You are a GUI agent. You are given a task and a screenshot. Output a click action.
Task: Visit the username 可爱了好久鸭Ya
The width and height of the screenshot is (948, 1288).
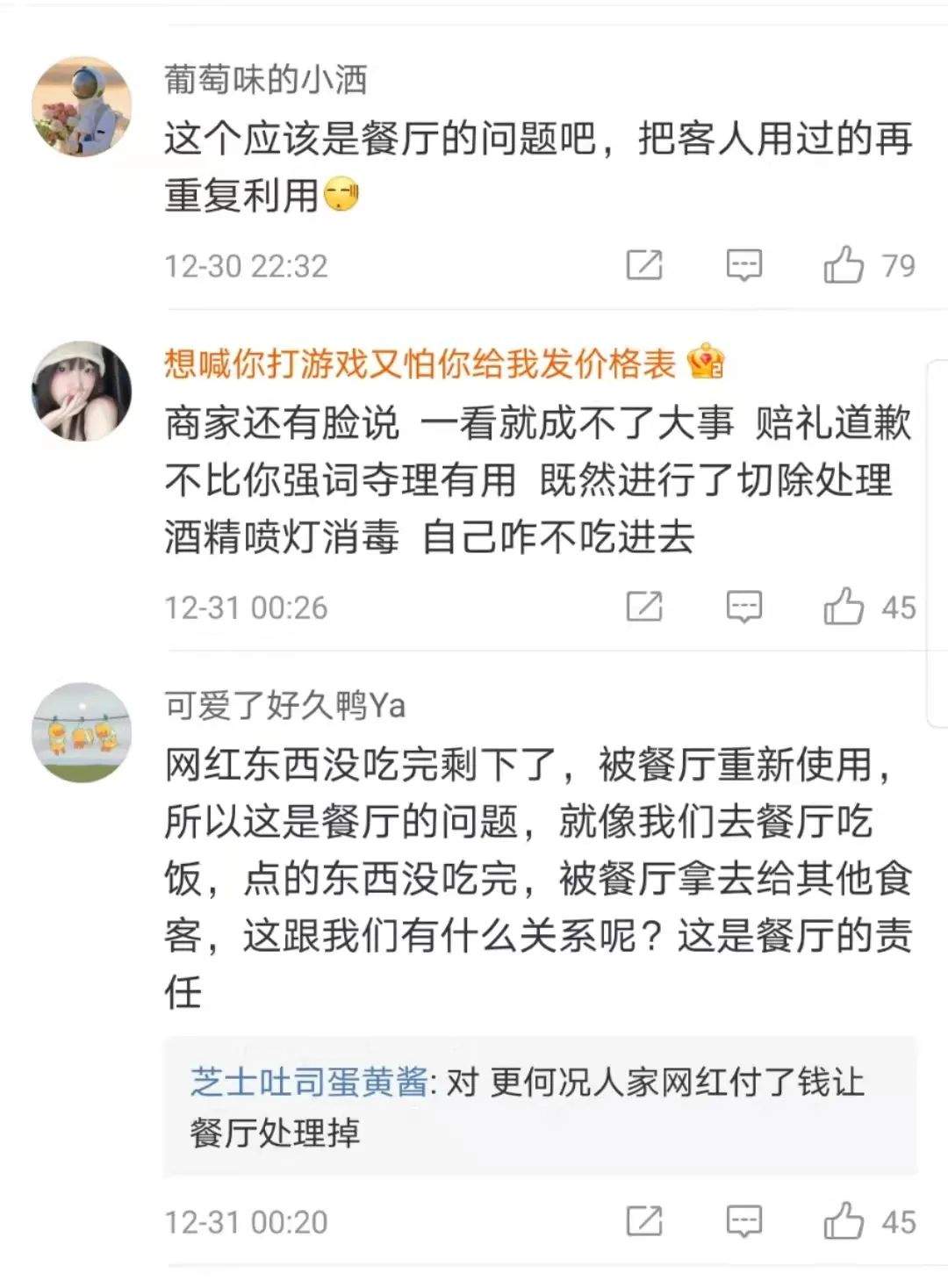tap(285, 705)
